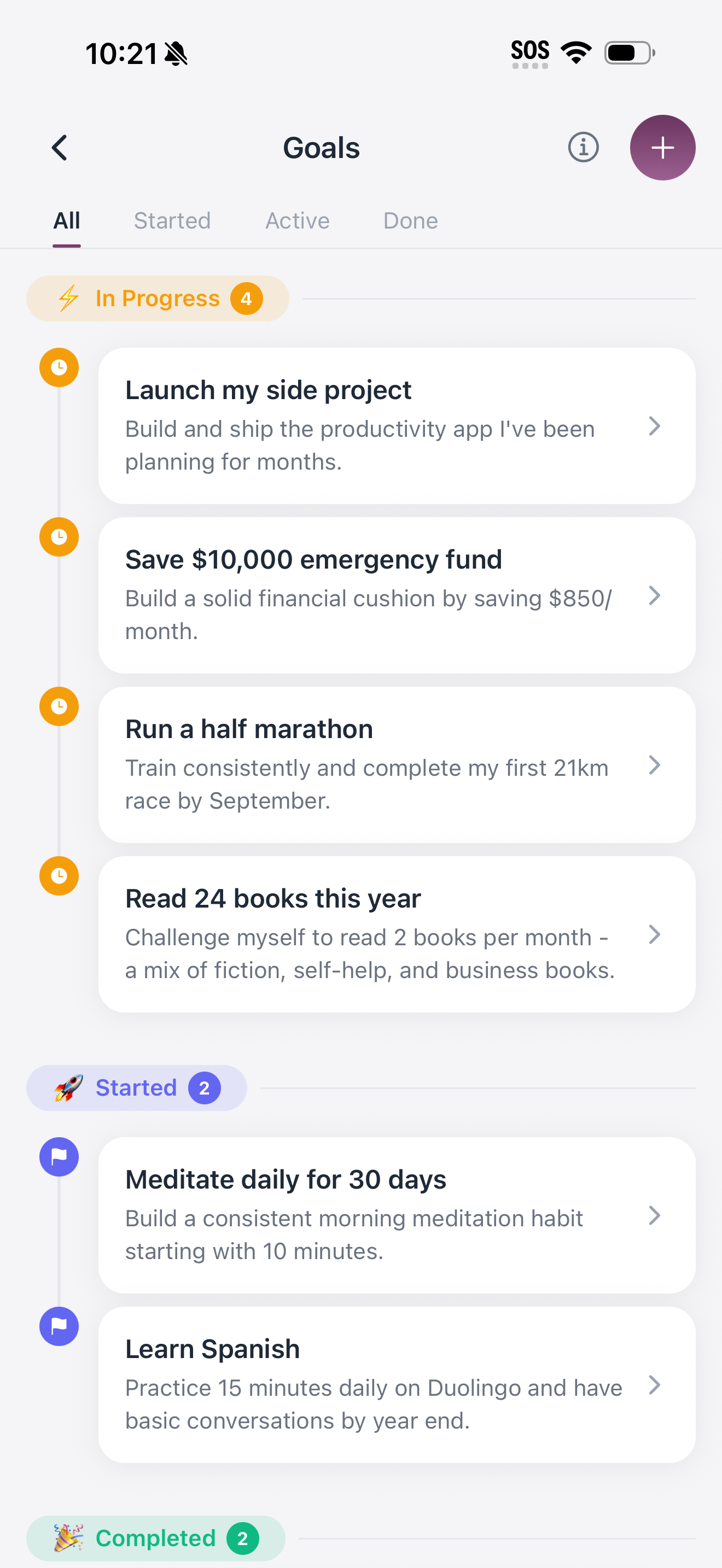Screen dimensions: 722x1568
Task: Tap the flag icon beside Meditate daily for 30 days
Action: point(59,1156)
